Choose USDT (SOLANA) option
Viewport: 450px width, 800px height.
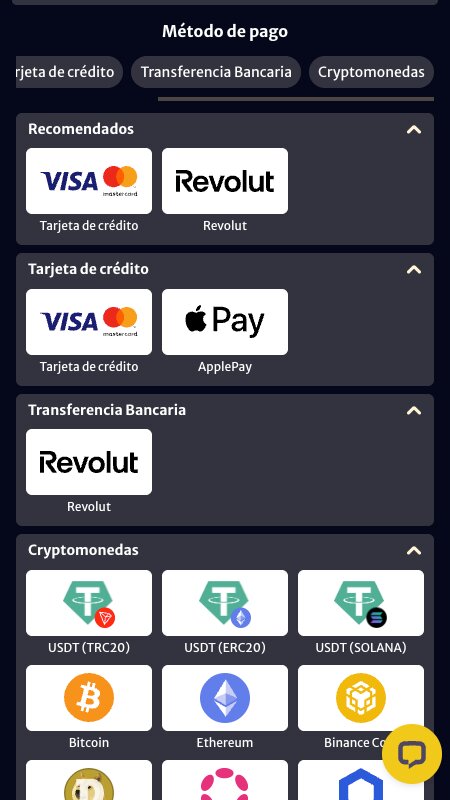click(x=361, y=603)
